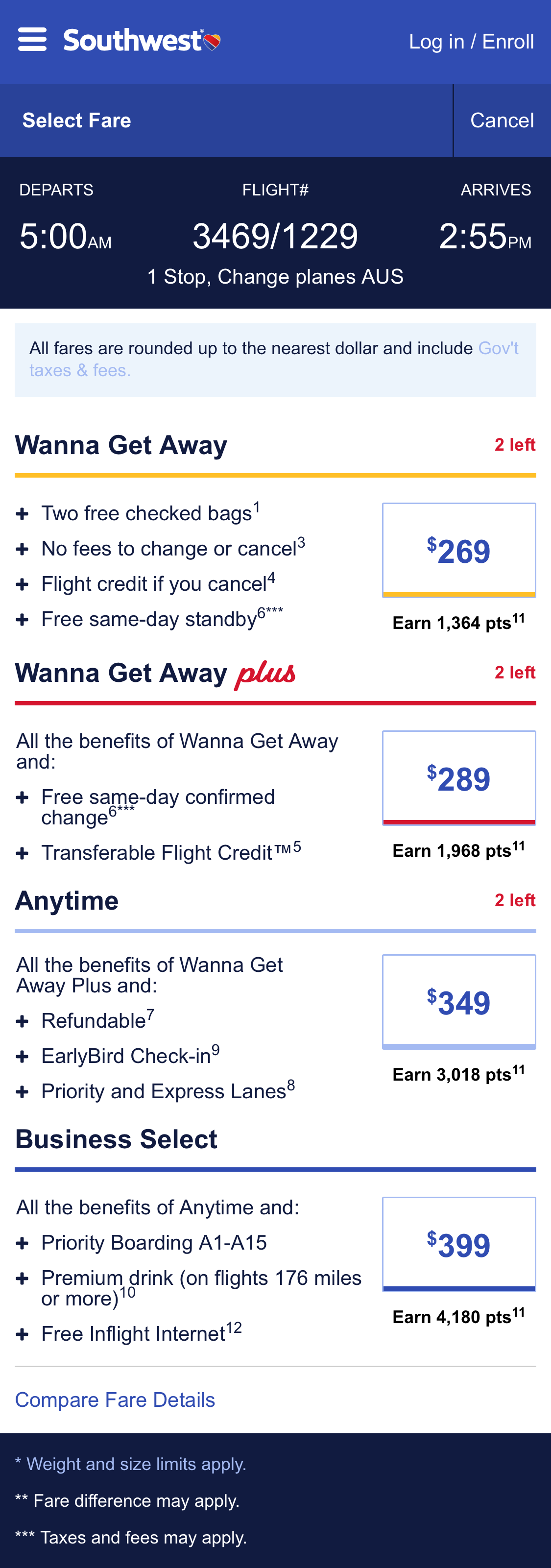551x1568 pixels.
Task: Open the hamburger navigation menu
Action: point(33,39)
